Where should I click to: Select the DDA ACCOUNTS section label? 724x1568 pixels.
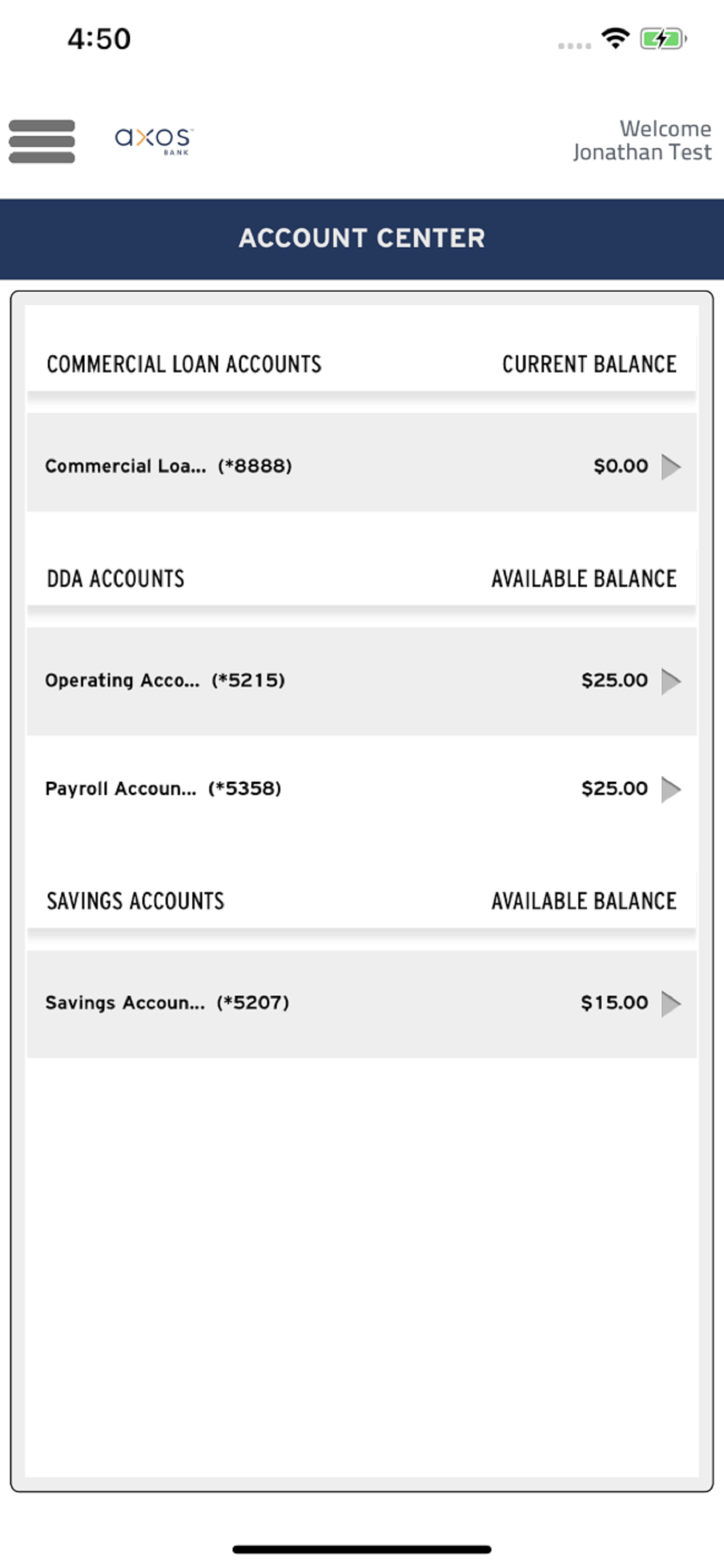coord(116,578)
